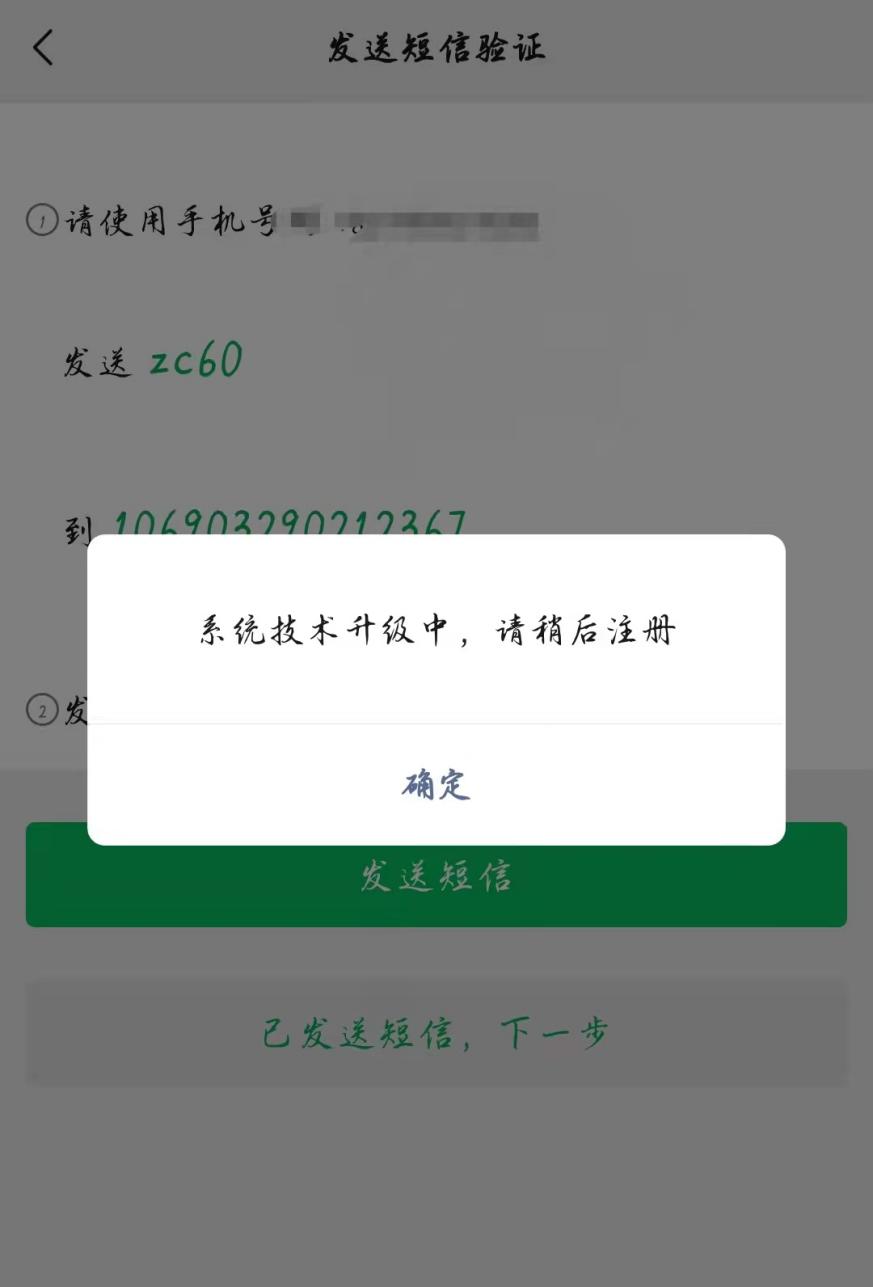The image size is (873, 1287).
Task: Select the SMS number 106903290212367
Action: click(290, 523)
